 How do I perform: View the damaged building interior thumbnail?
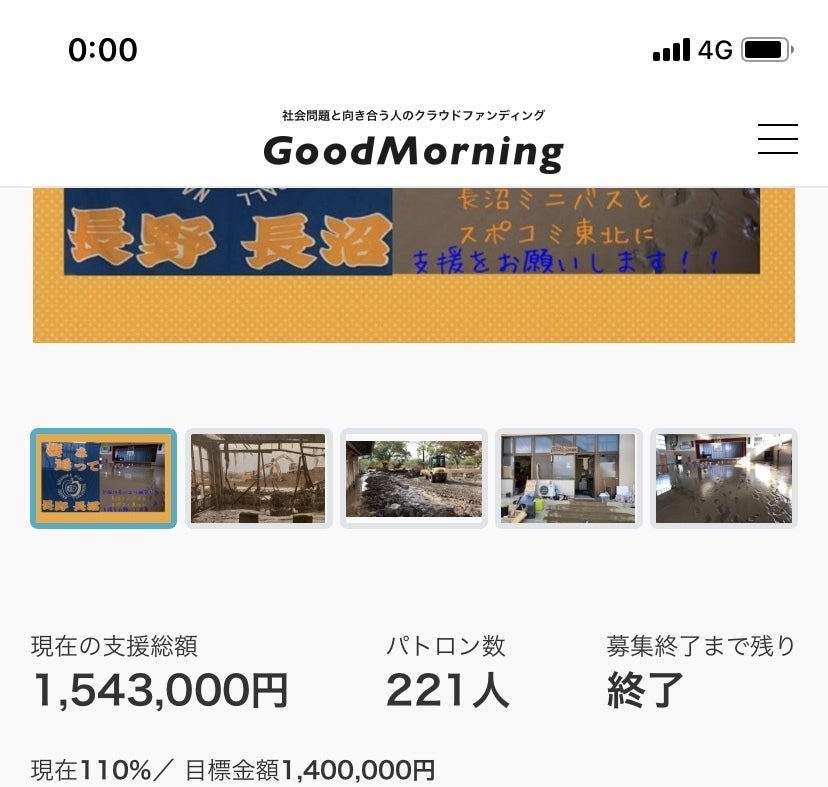[258, 478]
